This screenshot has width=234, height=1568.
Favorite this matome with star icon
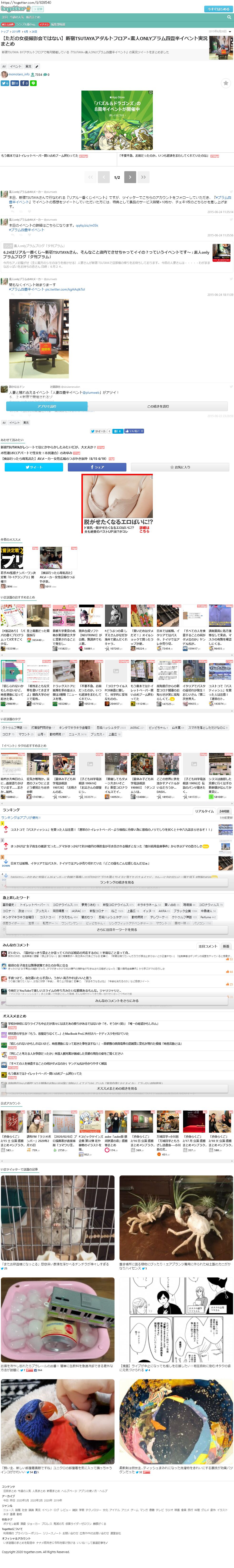coord(225,83)
